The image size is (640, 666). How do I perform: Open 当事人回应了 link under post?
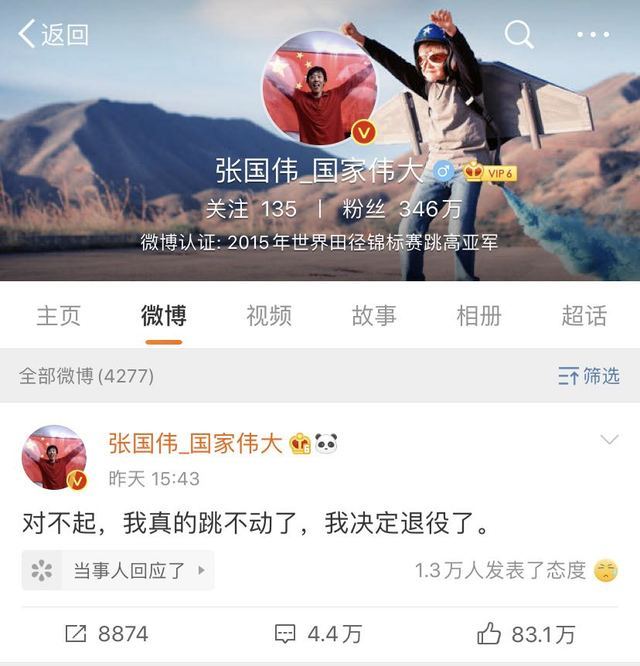(x=118, y=571)
